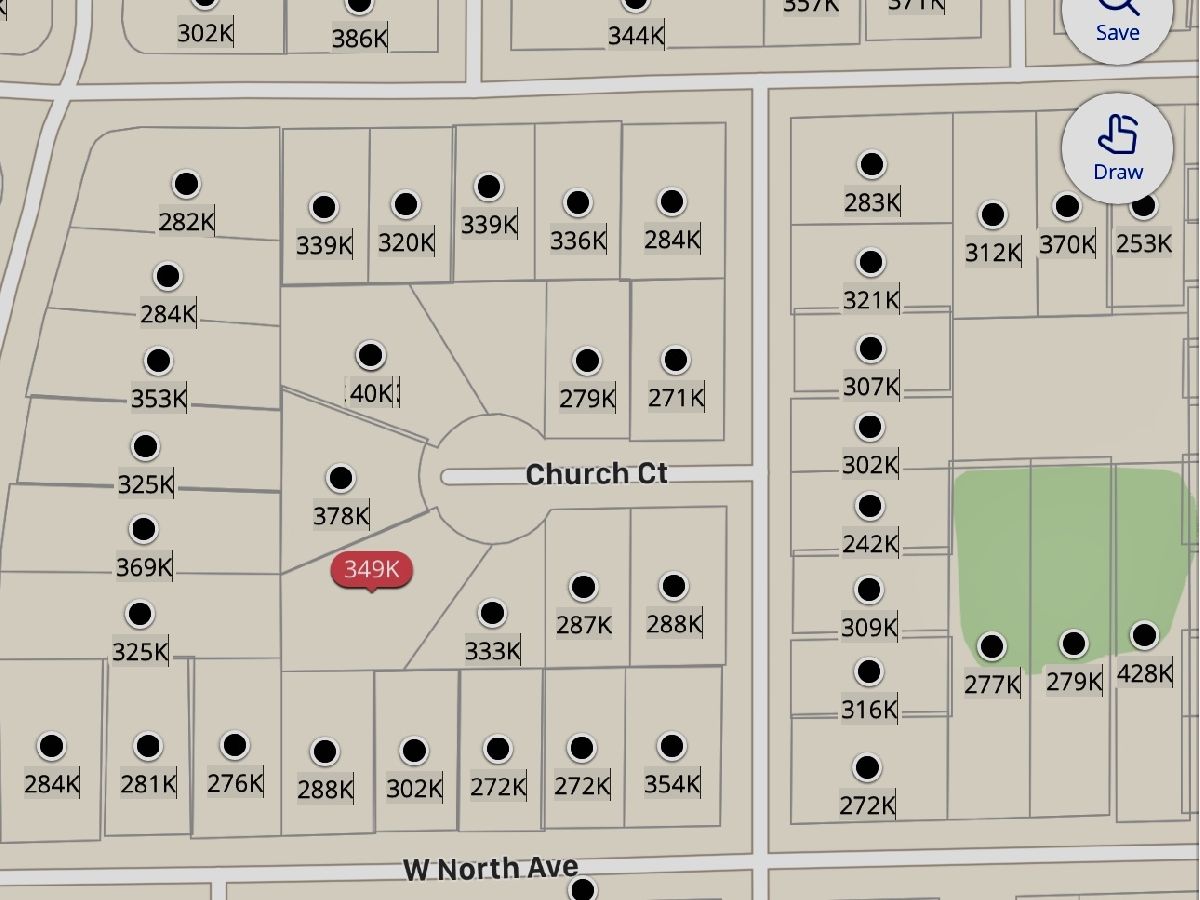Select the 353K property dot
The image size is (1200, 900).
(x=158, y=361)
